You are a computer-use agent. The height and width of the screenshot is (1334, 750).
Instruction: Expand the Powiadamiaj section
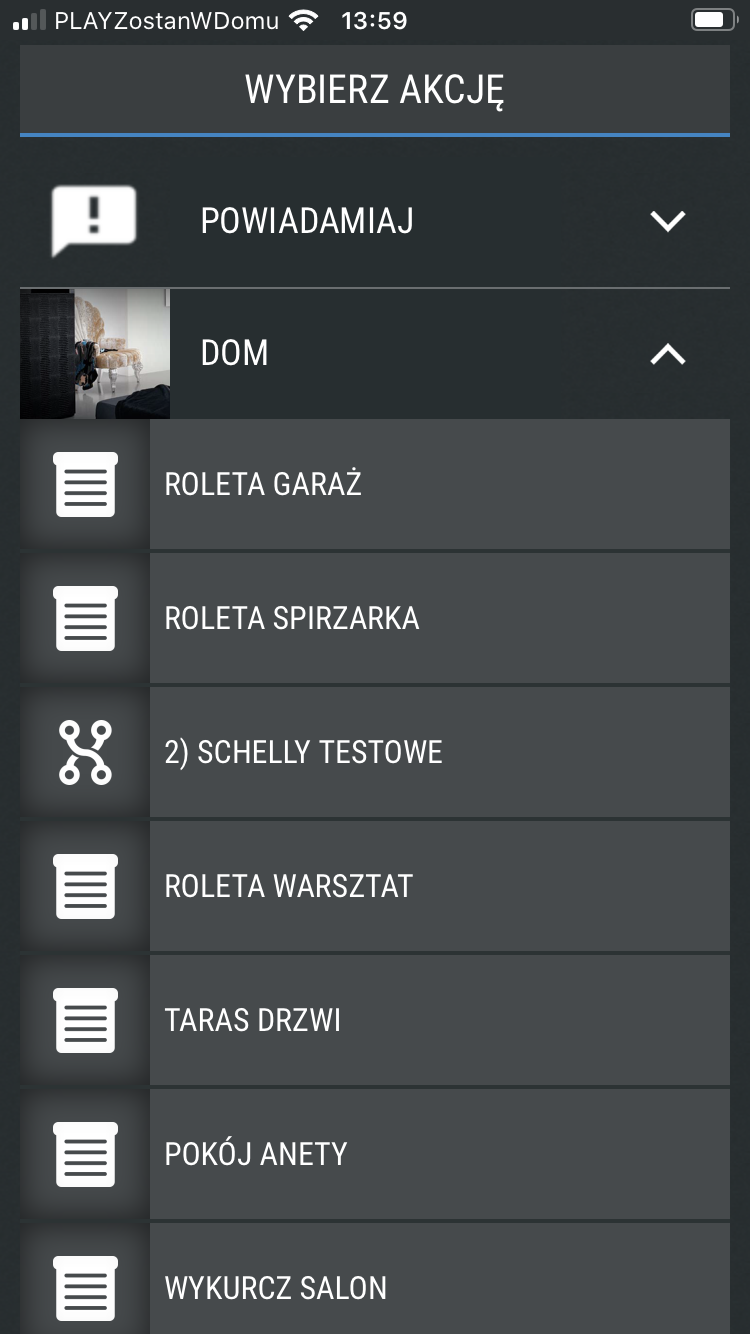375,220
